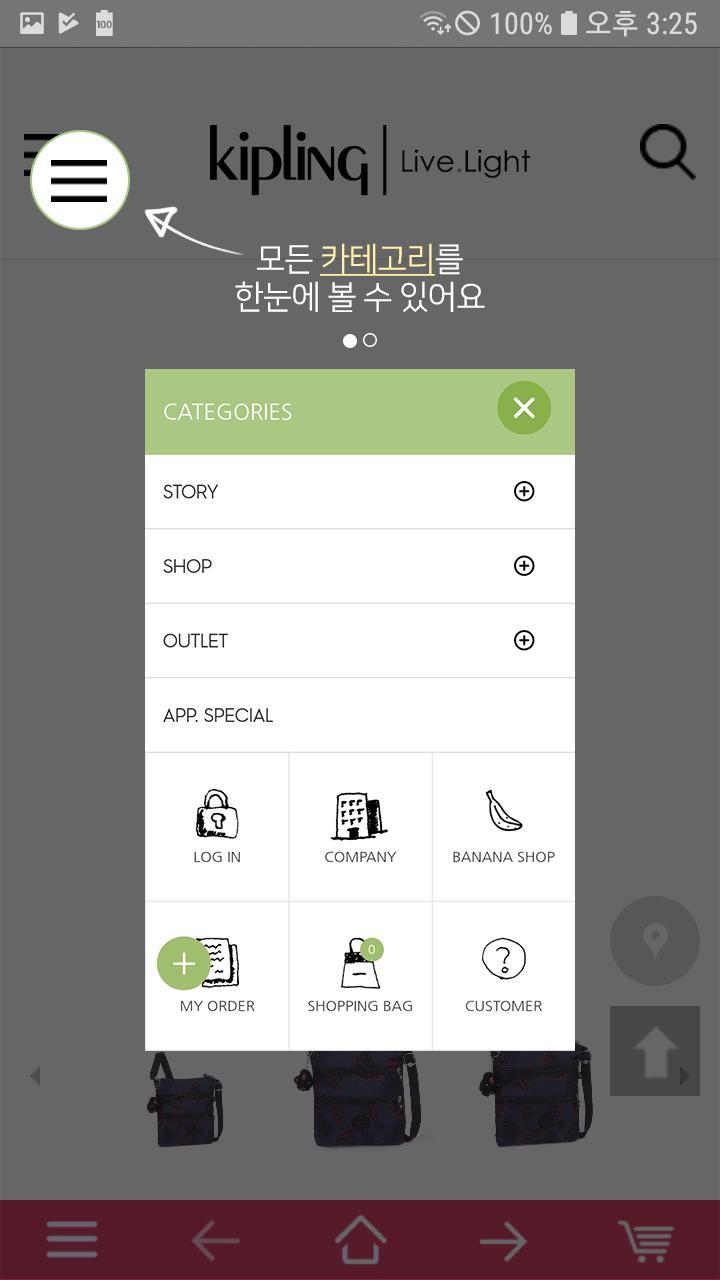Go to LOG IN
The height and width of the screenshot is (1280, 720).
click(x=217, y=827)
